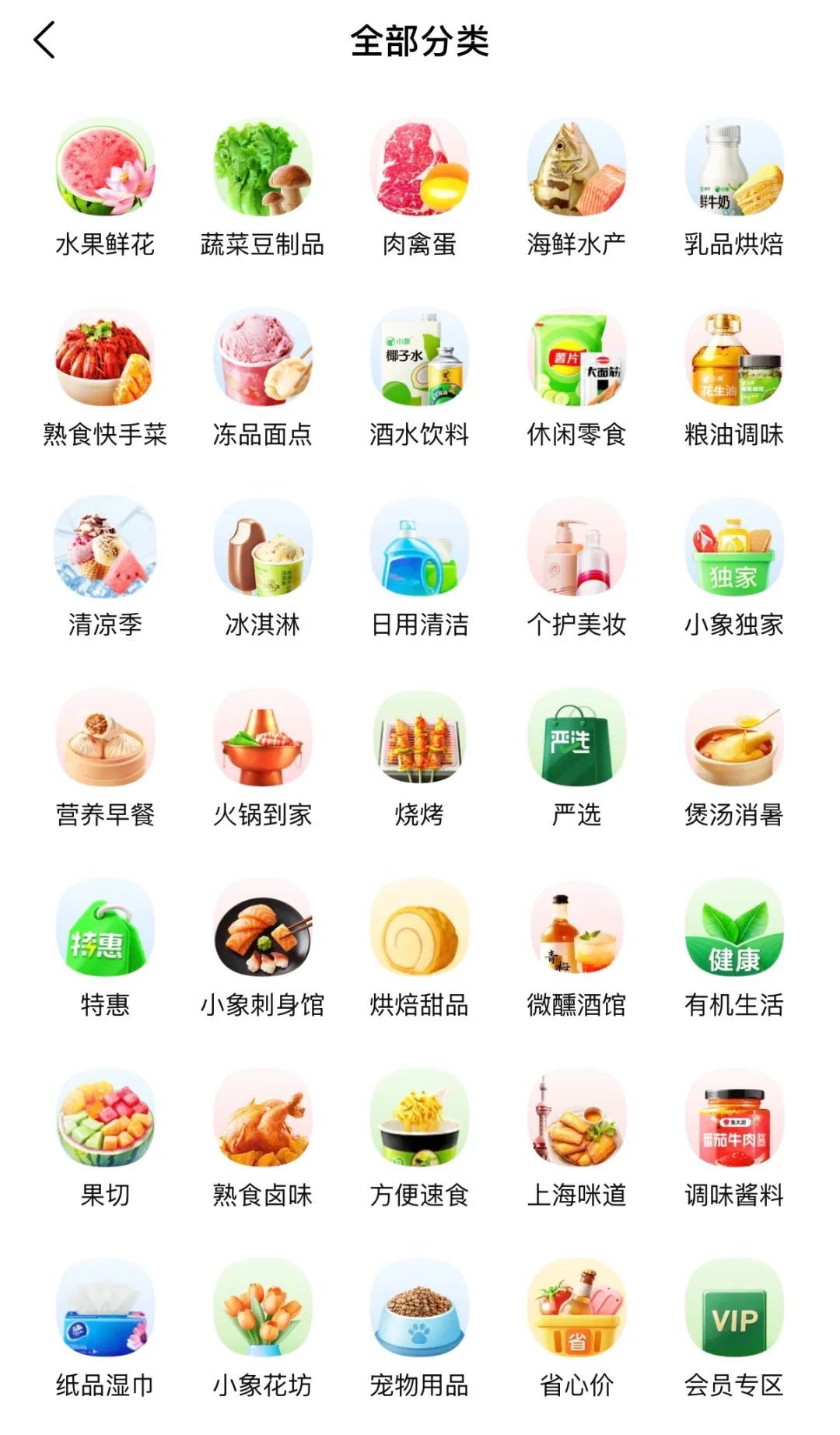Browse the 个护美妆 category

(x=577, y=555)
